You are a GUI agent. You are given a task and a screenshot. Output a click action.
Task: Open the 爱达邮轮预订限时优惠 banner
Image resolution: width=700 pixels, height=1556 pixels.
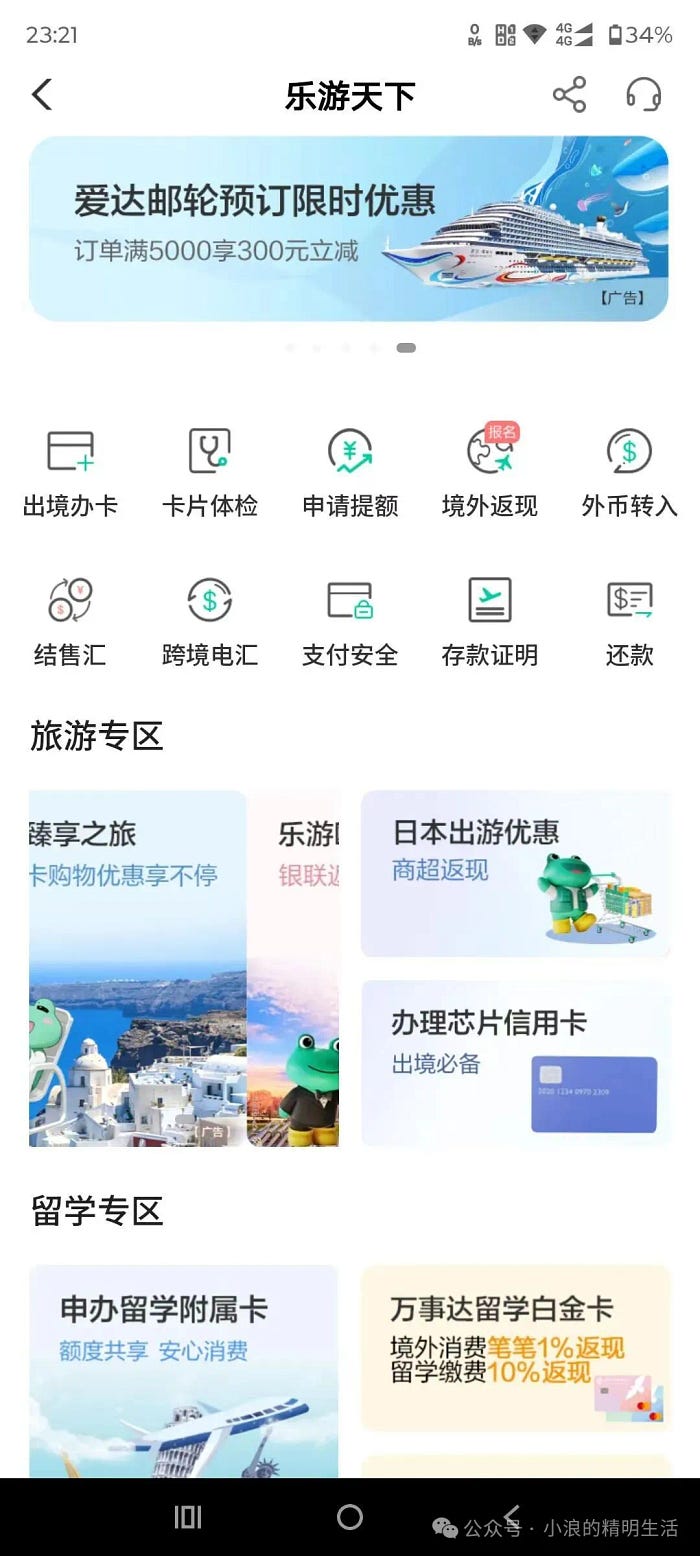pyautogui.click(x=348, y=229)
